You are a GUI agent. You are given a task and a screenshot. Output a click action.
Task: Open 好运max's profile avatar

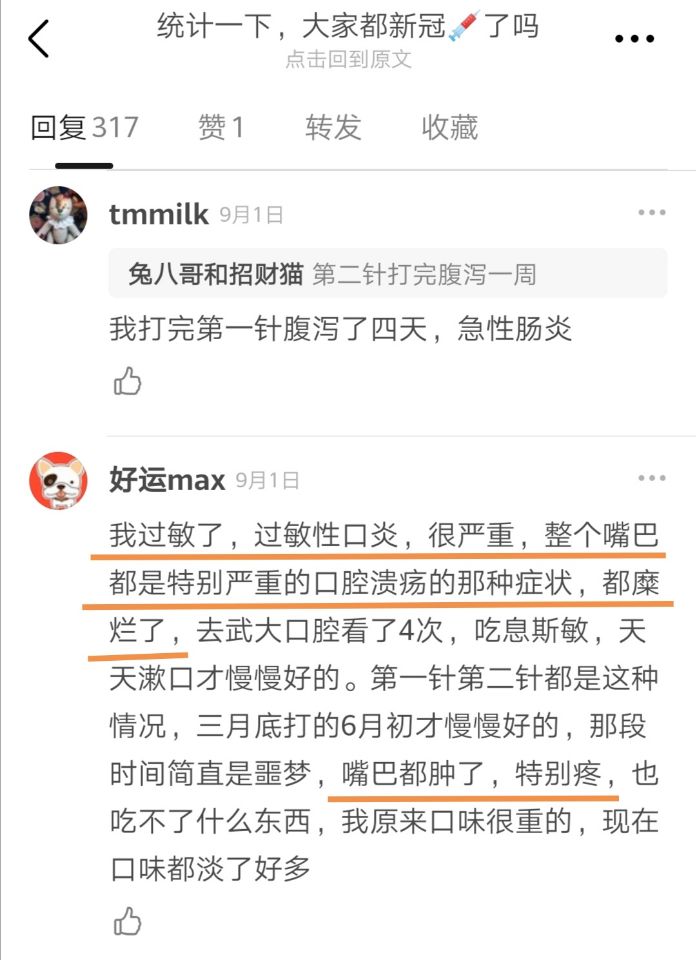58,481
